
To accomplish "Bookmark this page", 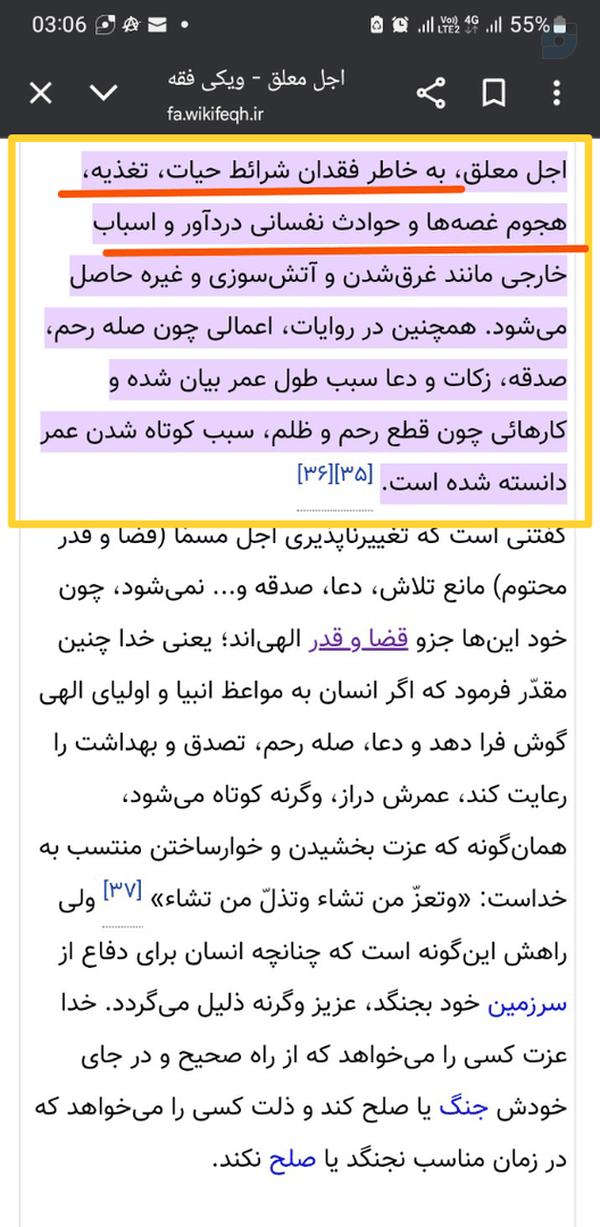I will coord(493,94).
